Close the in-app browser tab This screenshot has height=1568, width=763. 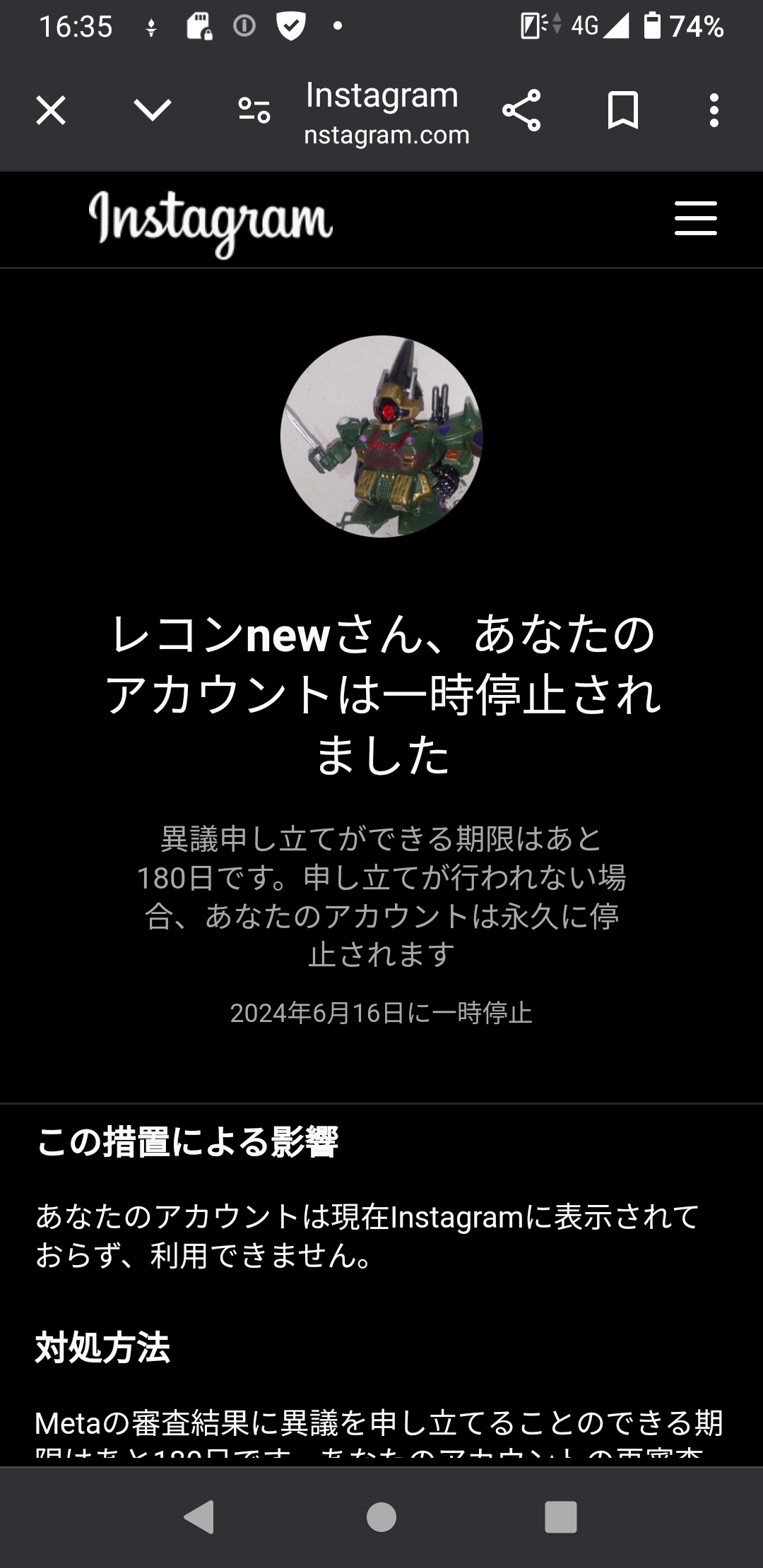(51, 111)
